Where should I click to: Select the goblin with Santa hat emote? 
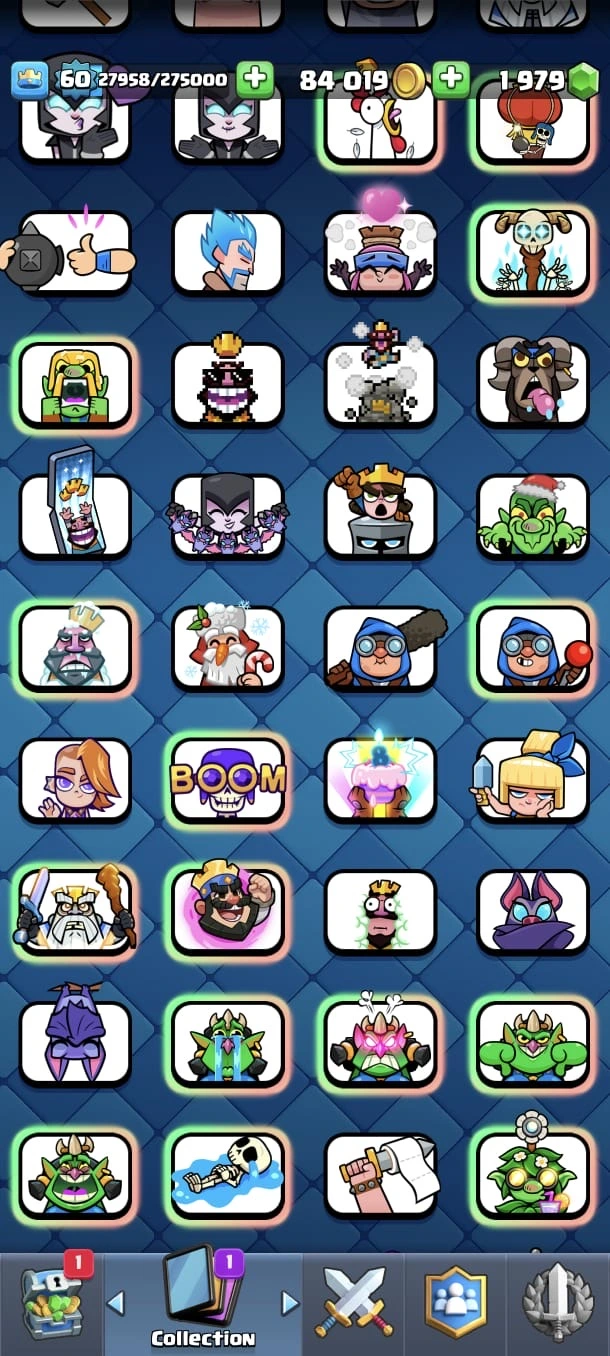click(x=533, y=516)
